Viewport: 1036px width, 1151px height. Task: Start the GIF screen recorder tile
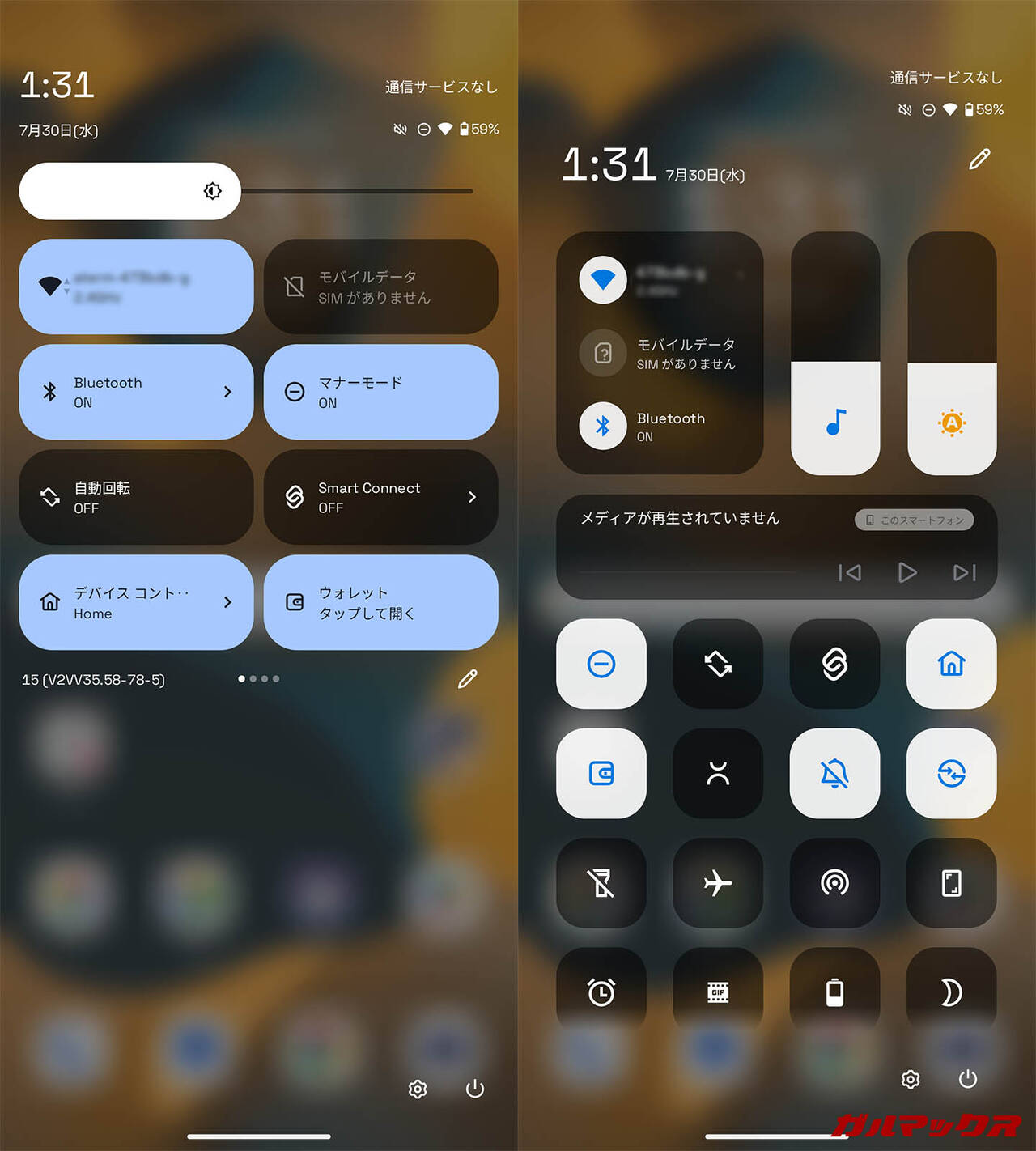(718, 992)
